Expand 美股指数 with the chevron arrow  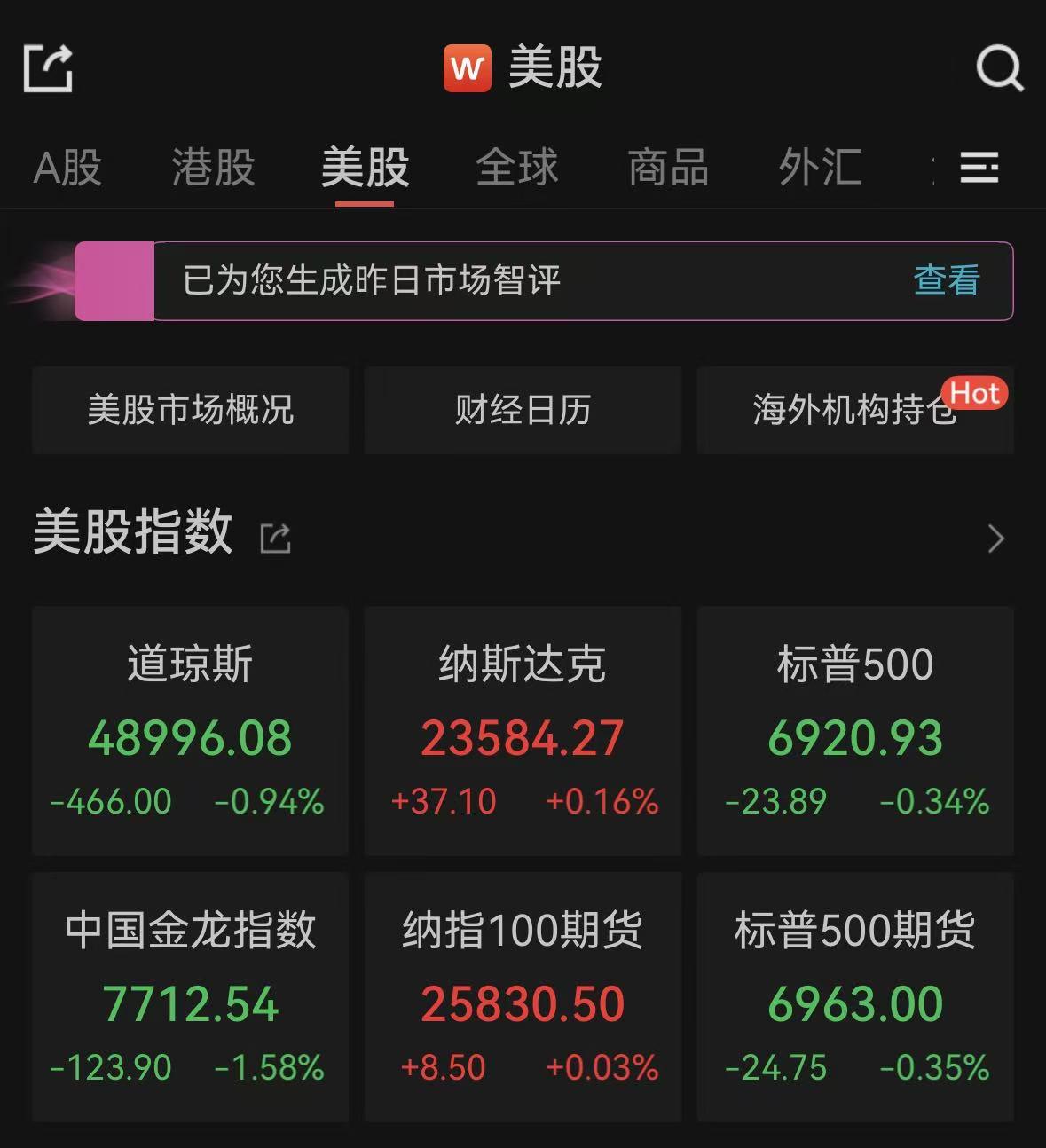[x=995, y=538]
